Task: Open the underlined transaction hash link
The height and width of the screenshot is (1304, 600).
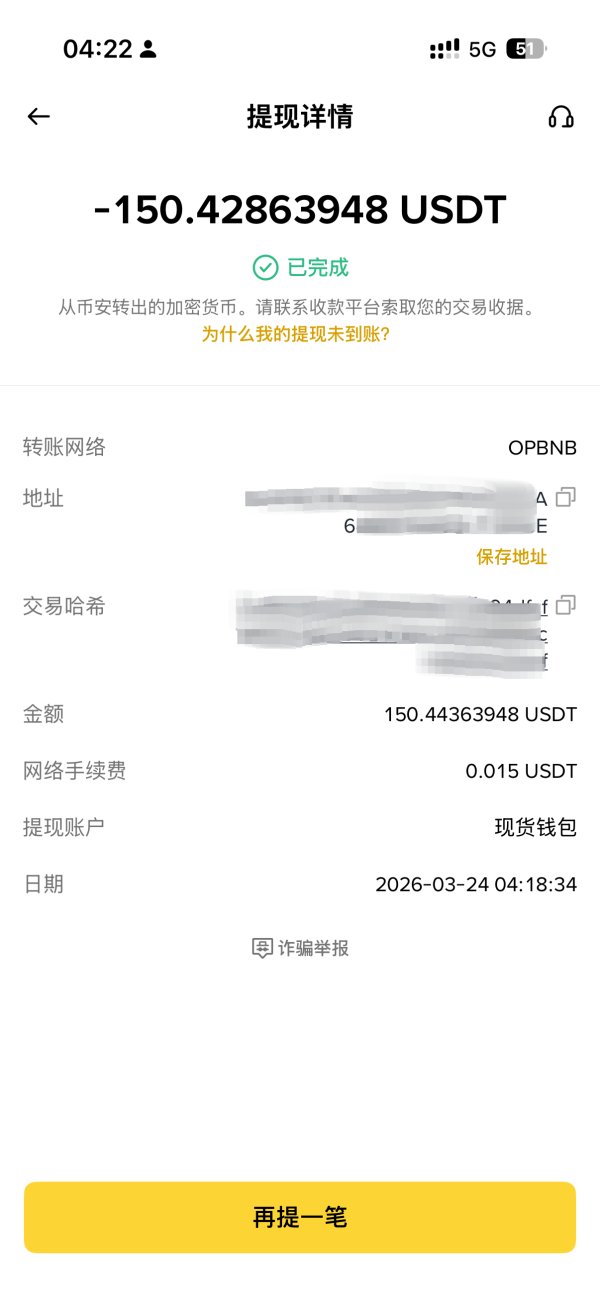Action: pos(392,633)
